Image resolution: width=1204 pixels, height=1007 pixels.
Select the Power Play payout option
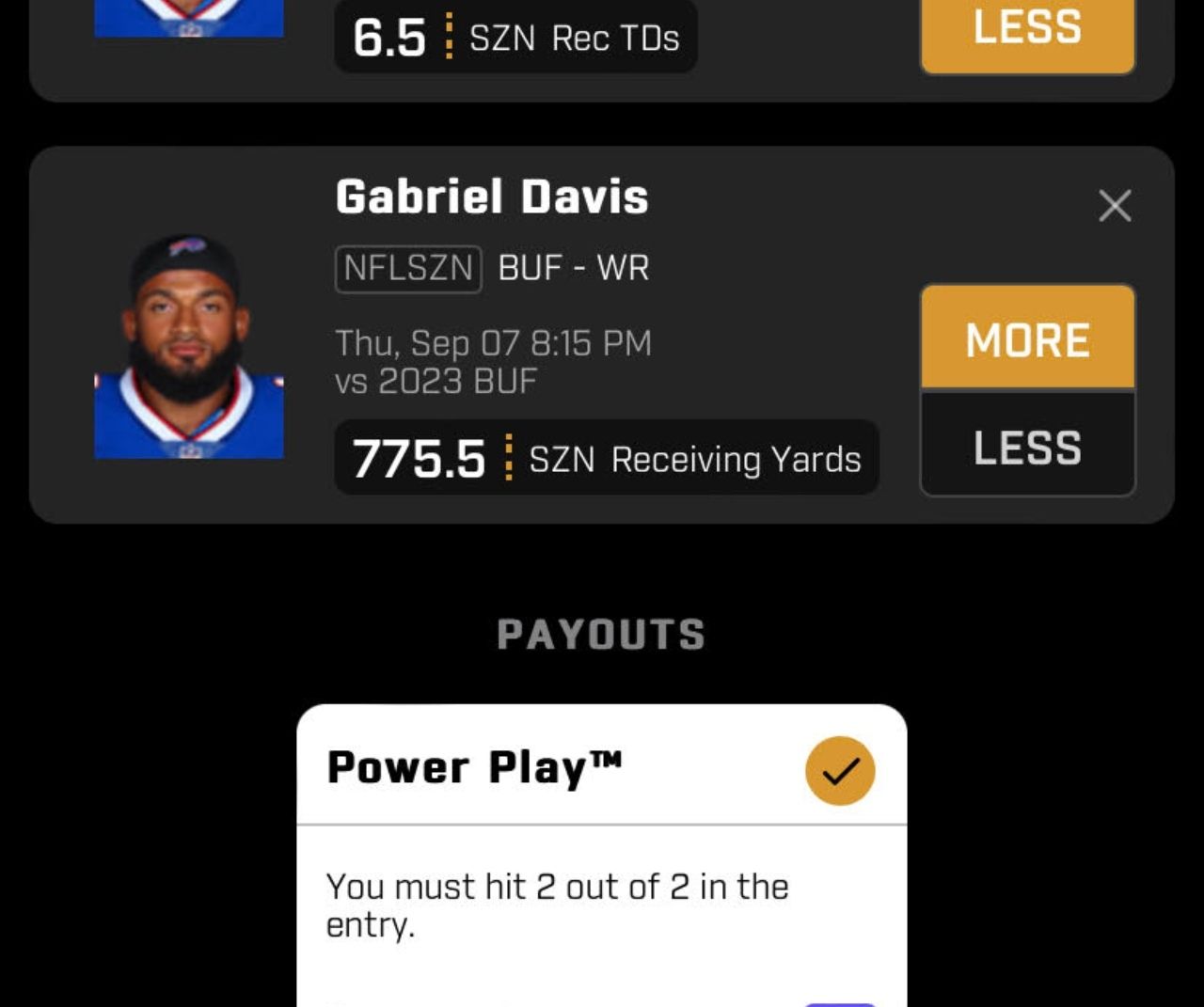pos(839,770)
